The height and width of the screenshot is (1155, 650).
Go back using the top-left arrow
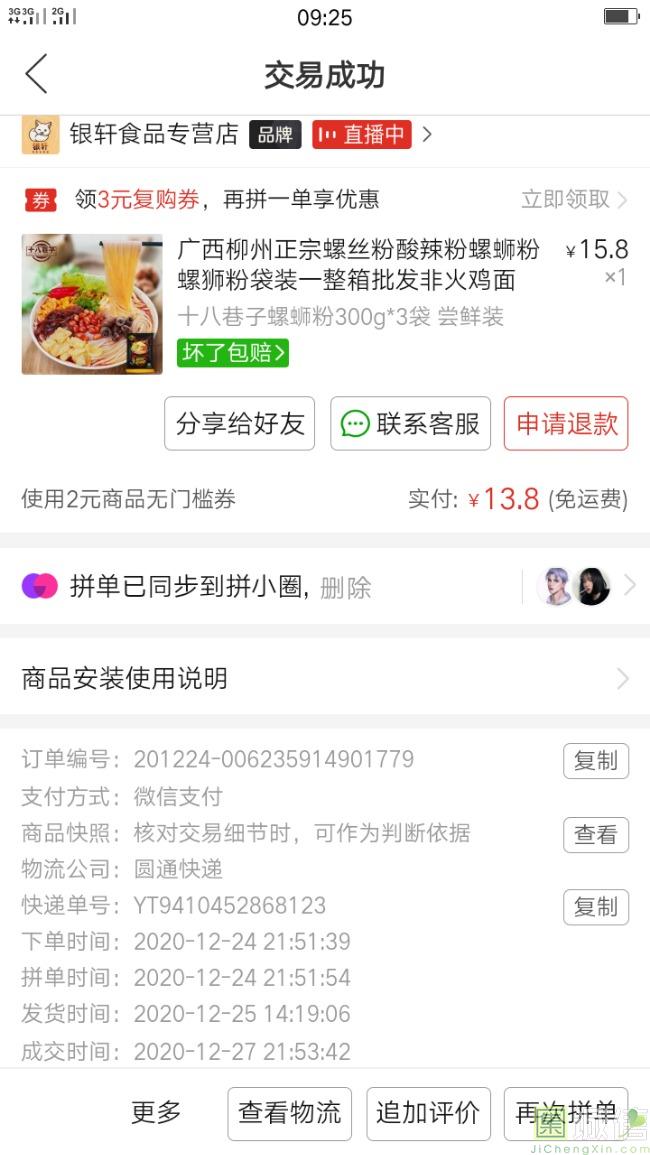coord(36,75)
